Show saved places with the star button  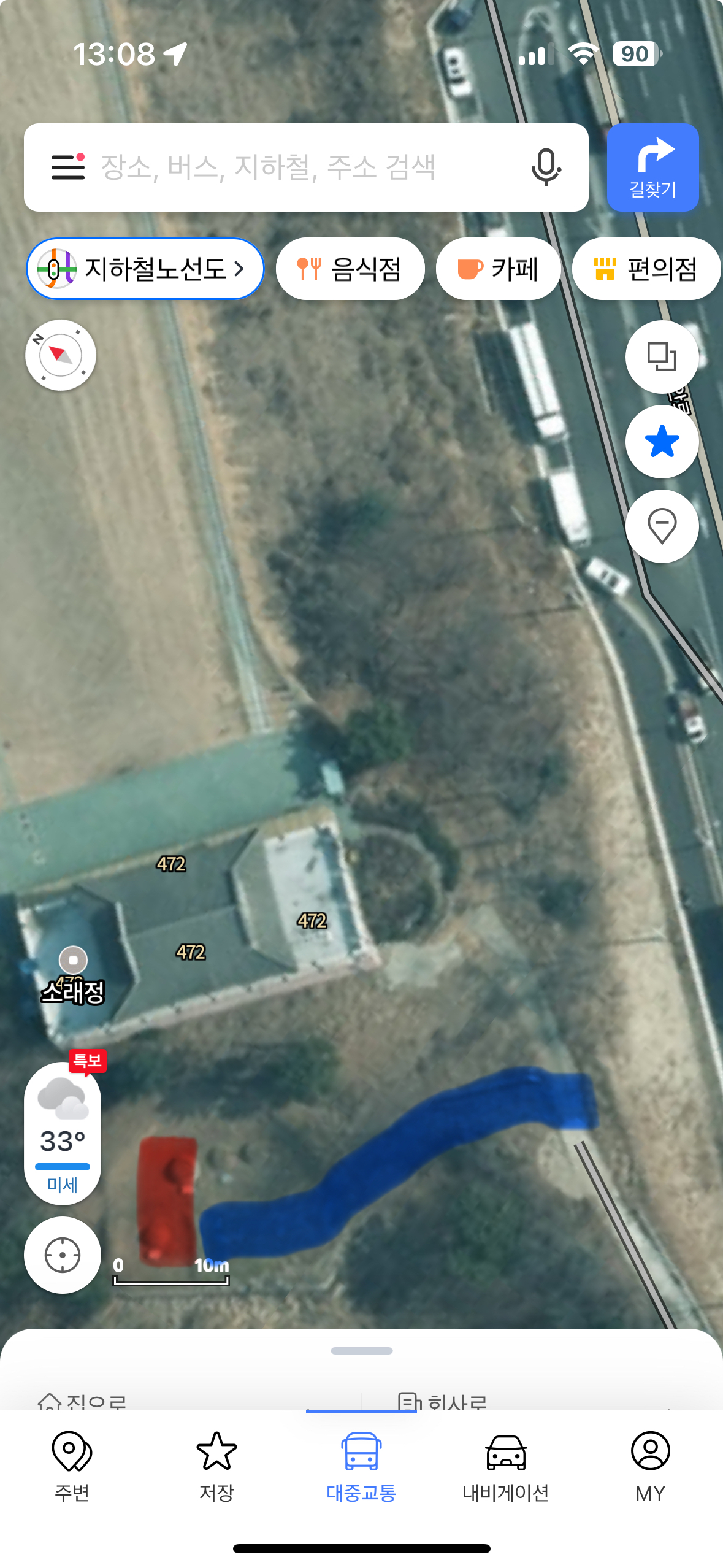(662, 442)
